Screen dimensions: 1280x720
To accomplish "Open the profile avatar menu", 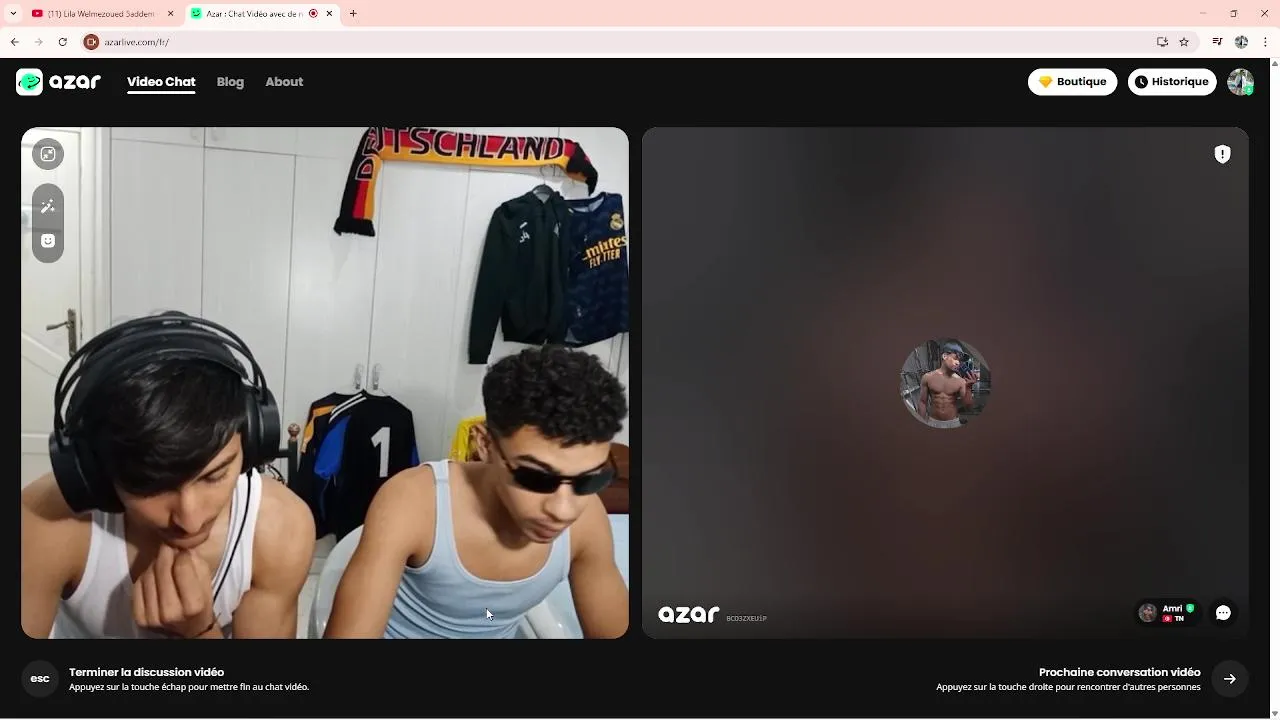I will click(x=1240, y=82).
